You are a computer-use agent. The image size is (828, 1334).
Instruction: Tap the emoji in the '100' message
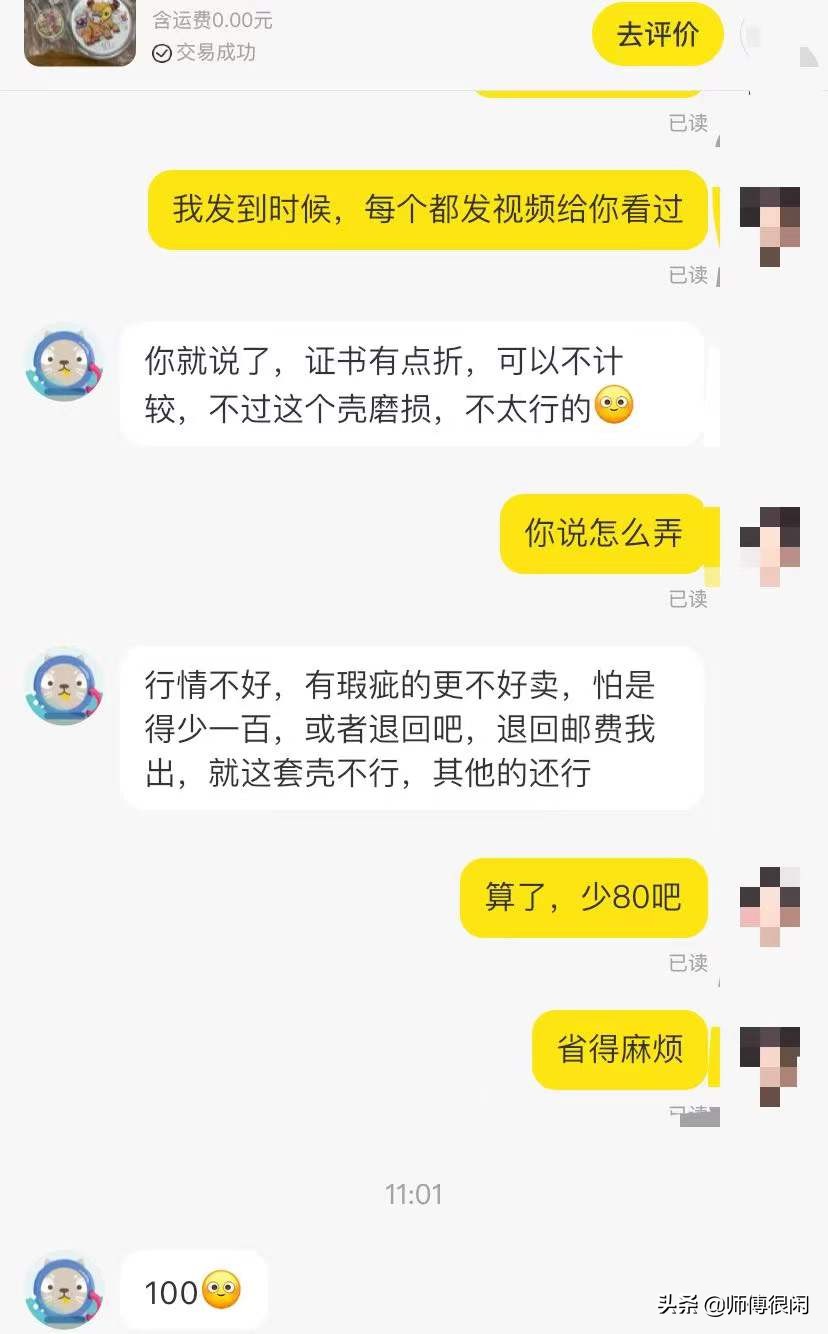click(222, 1292)
